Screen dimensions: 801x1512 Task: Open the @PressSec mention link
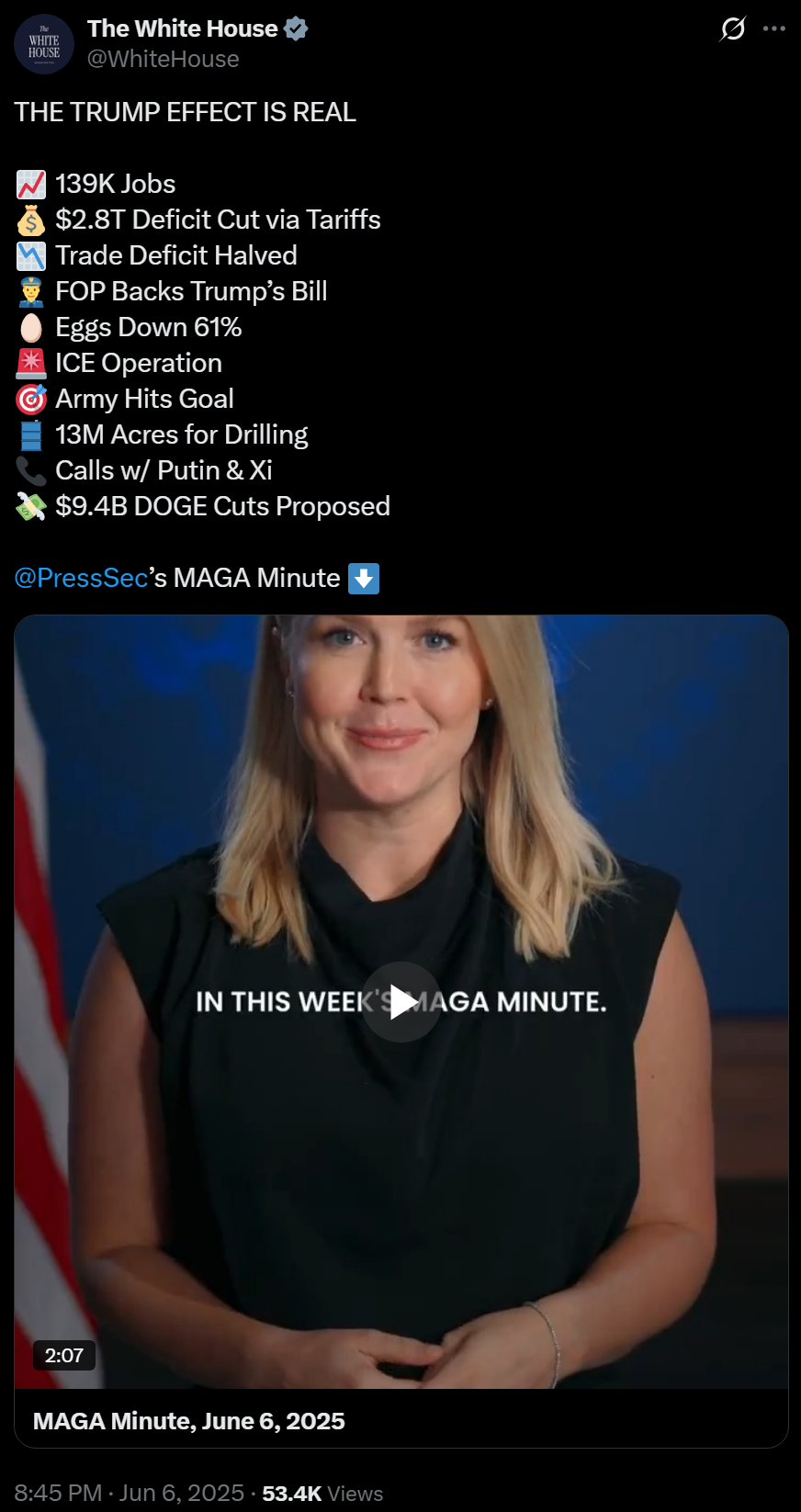coord(81,578)
